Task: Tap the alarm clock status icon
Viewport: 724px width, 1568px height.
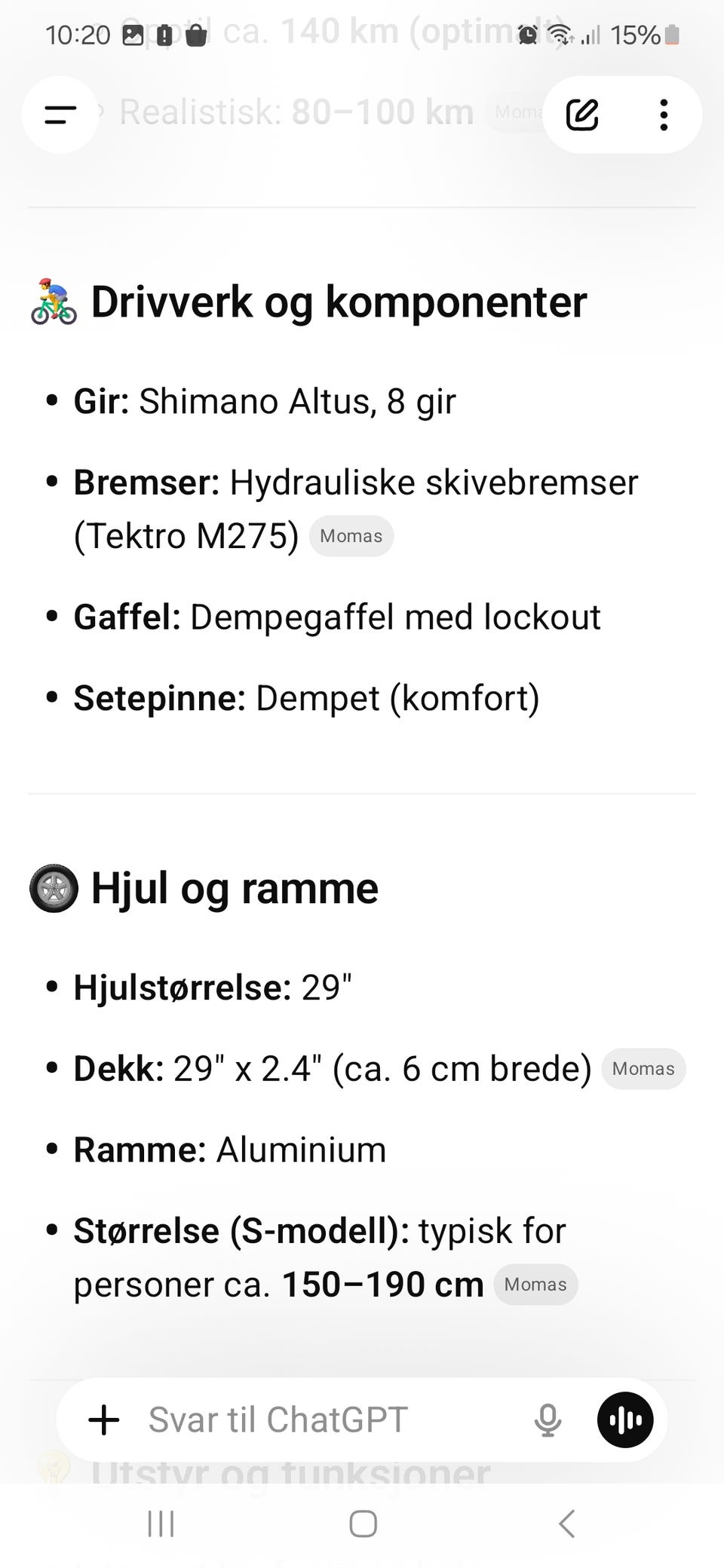Action: coord(527,34)
